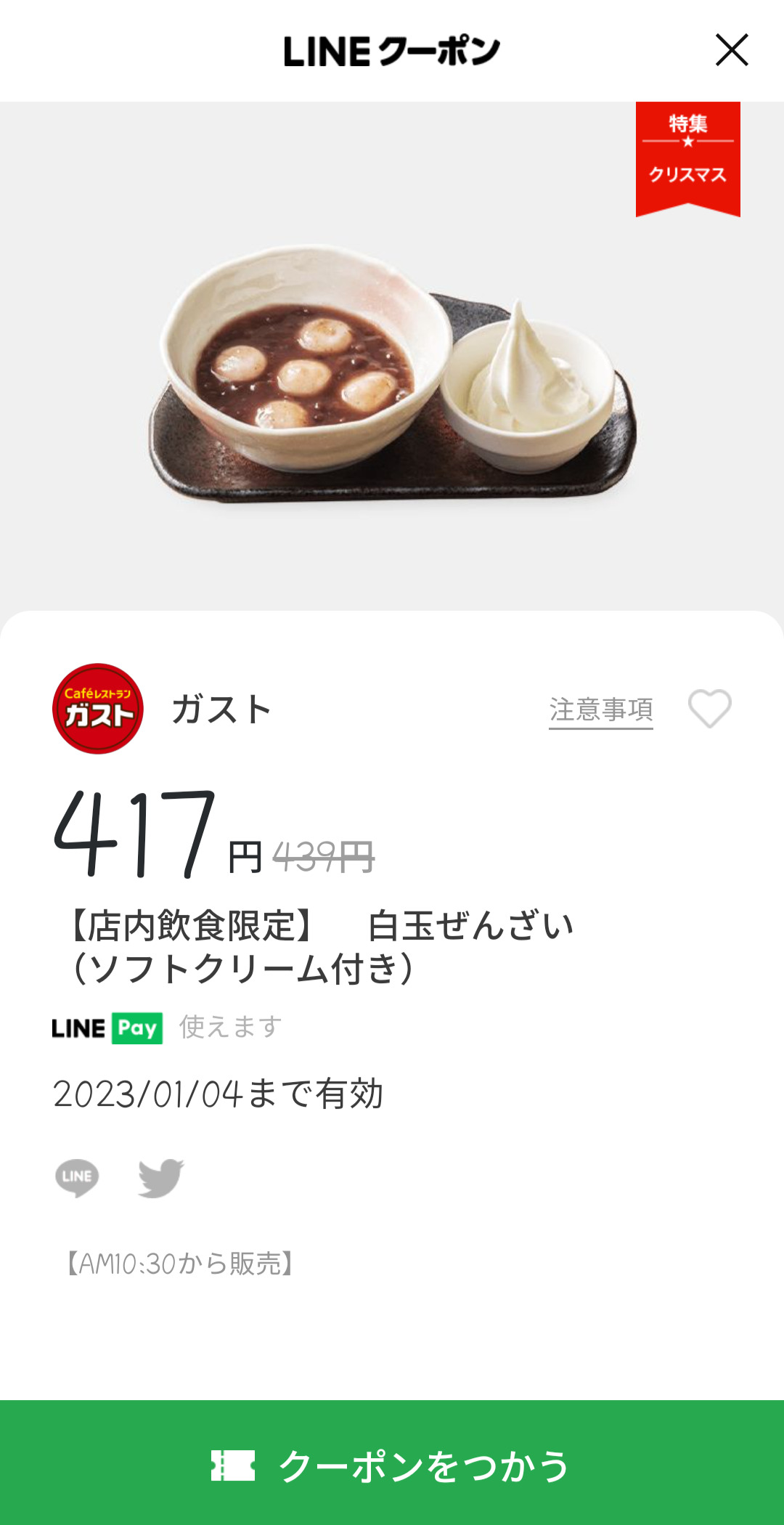The width and height of the screenshot is (784, 1525).
Task: Use the coupon with クーポンをつかう
Action: [392, 1464]
